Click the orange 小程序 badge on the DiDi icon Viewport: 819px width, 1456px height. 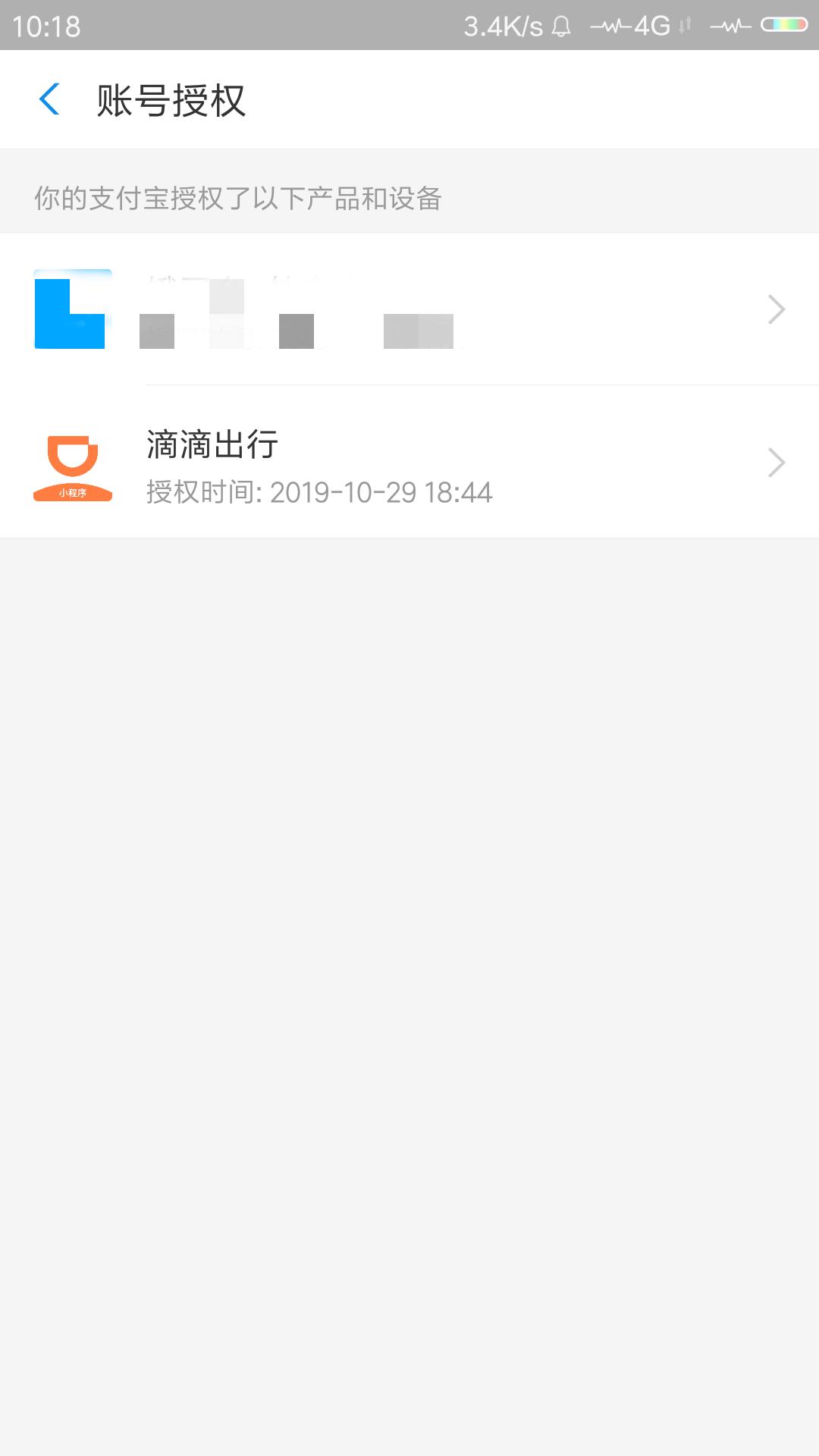click(x=74, y=494)
